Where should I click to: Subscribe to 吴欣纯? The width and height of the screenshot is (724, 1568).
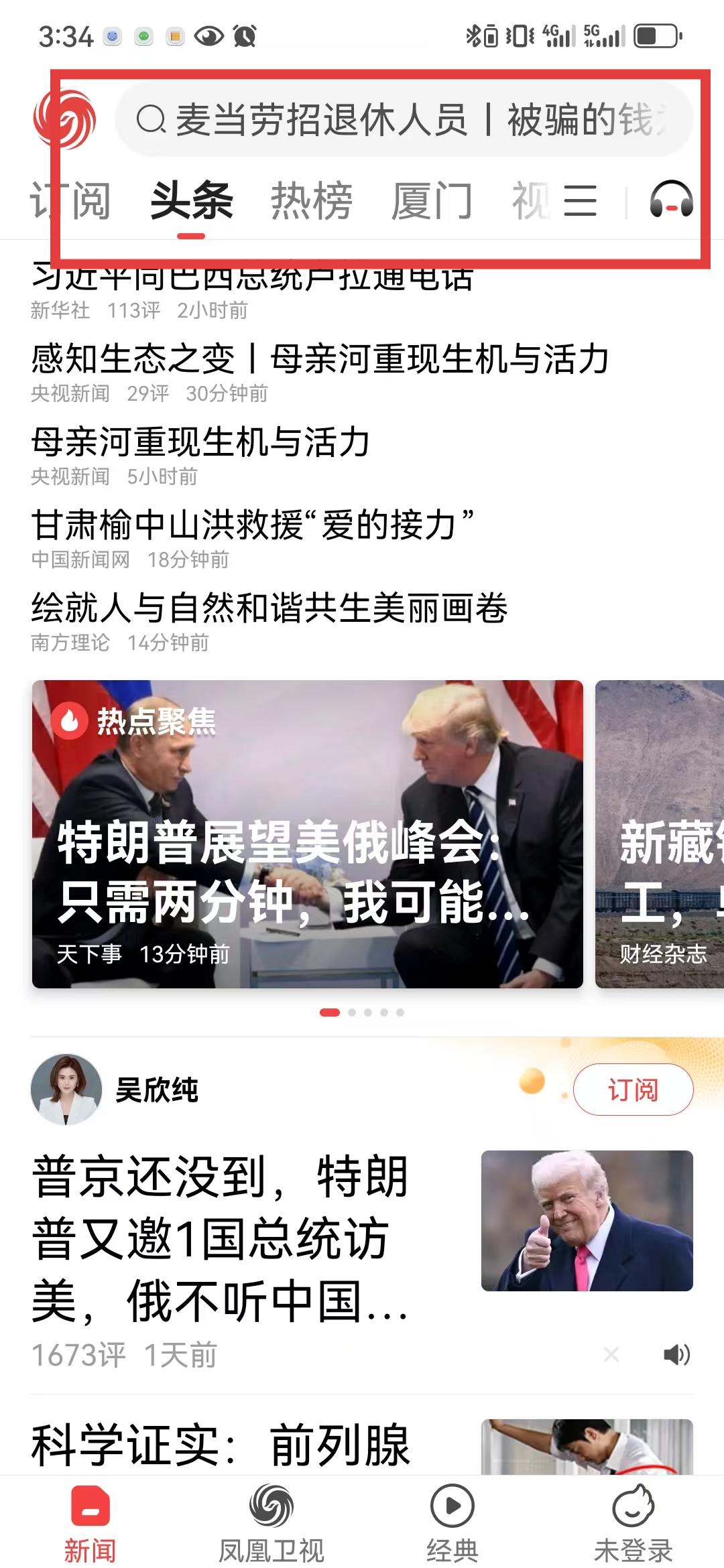633,1090
